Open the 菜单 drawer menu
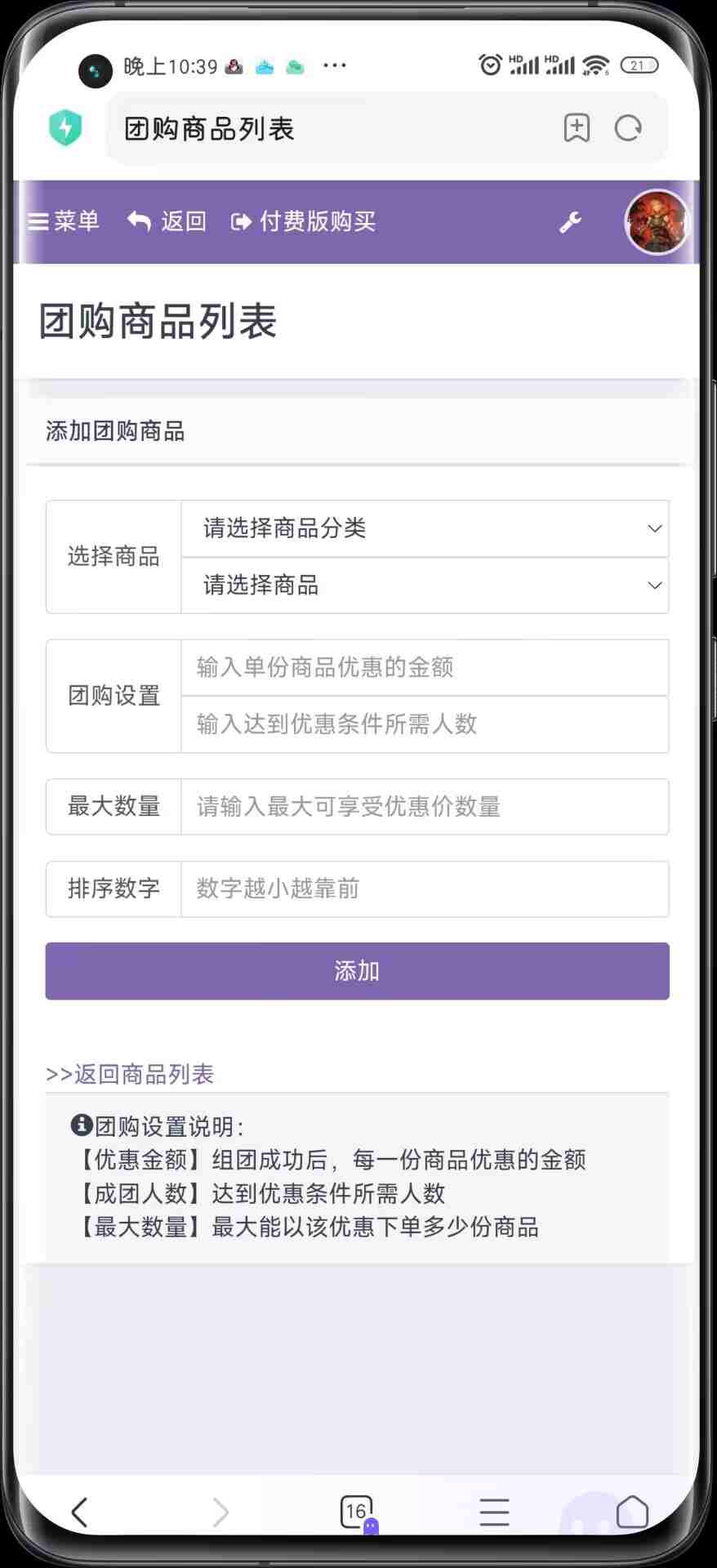Screen dimensions: 717x1568 (x=63, y=221)
